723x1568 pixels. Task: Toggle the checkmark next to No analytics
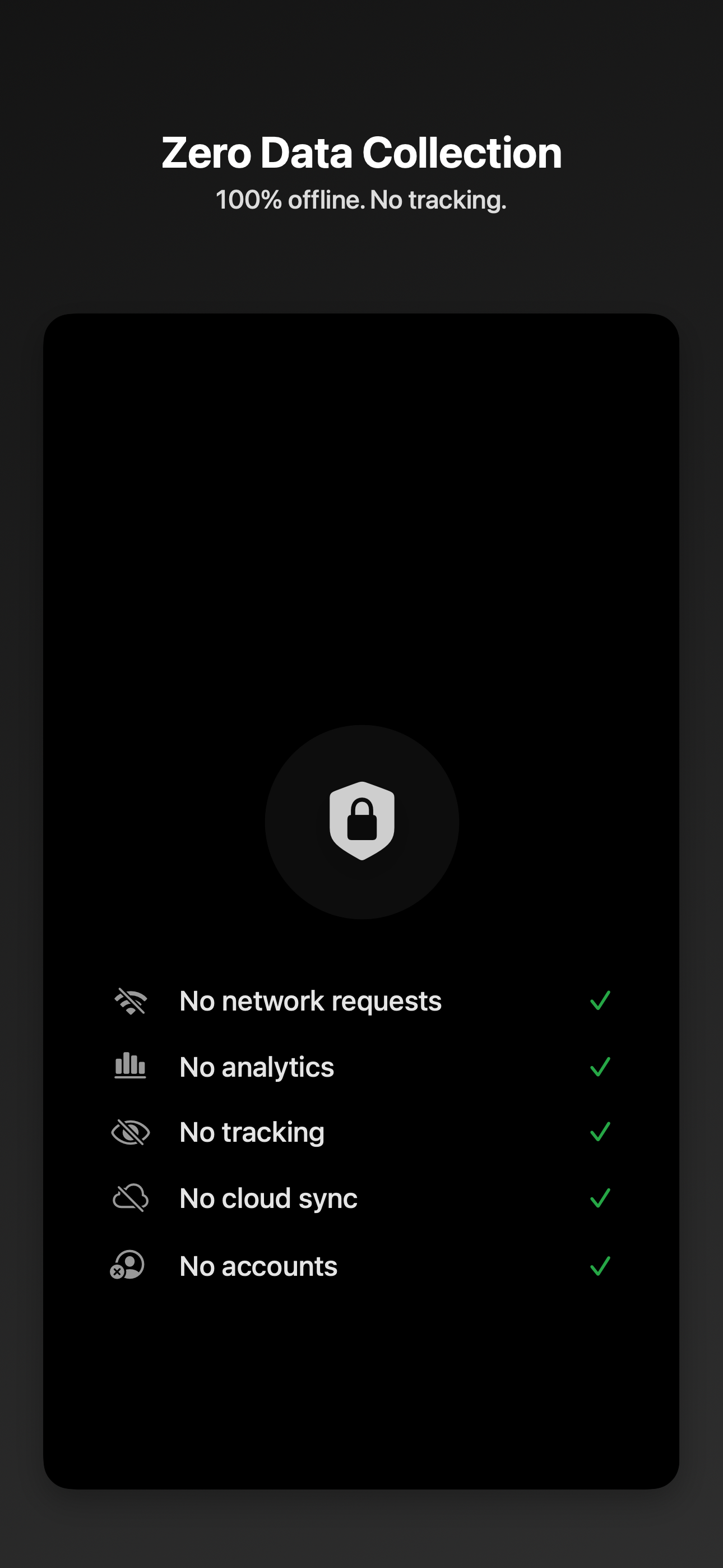[600, 1067]
